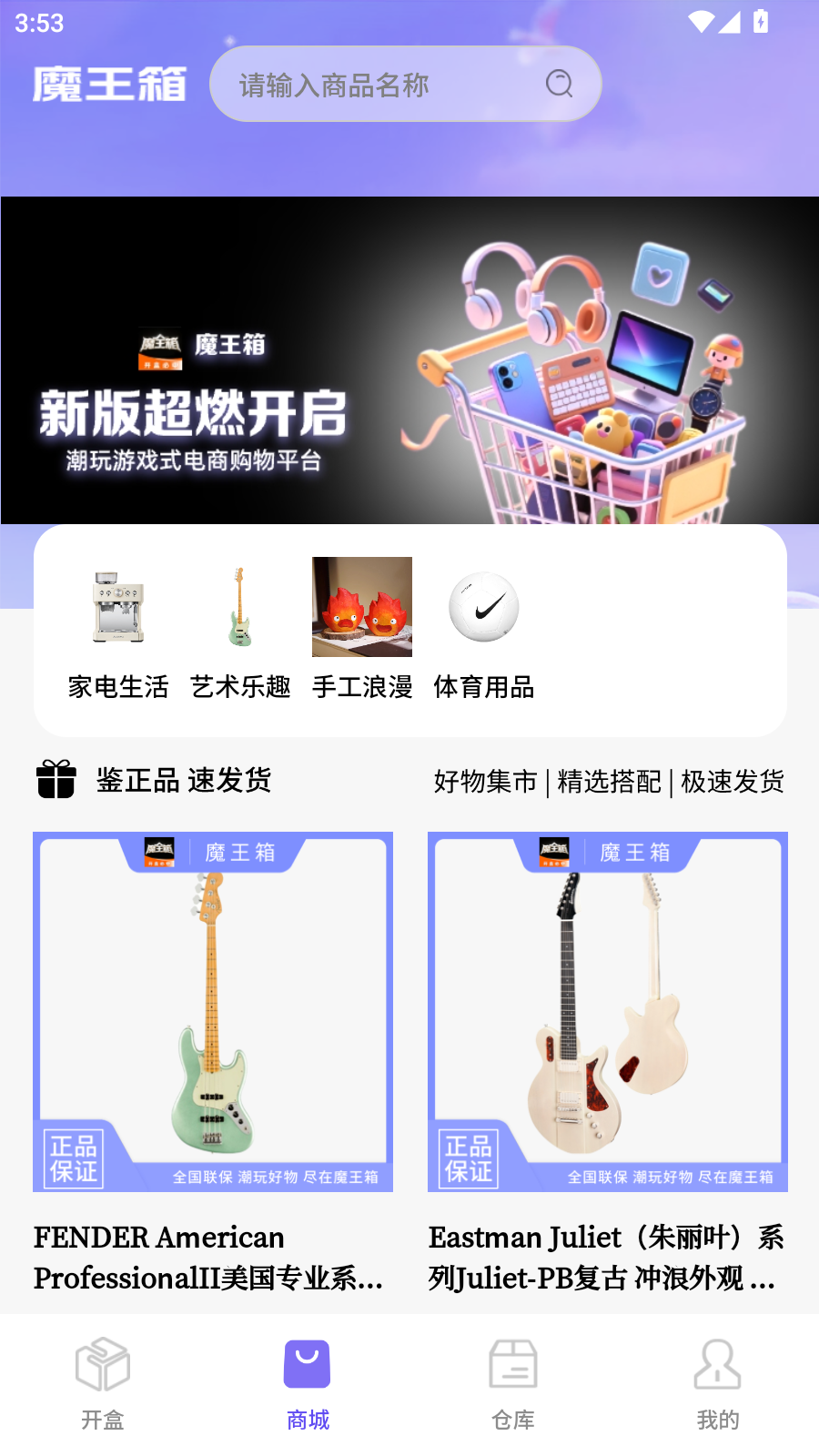
Task: Browse the 体育用品 category
Action: [484, 628]
